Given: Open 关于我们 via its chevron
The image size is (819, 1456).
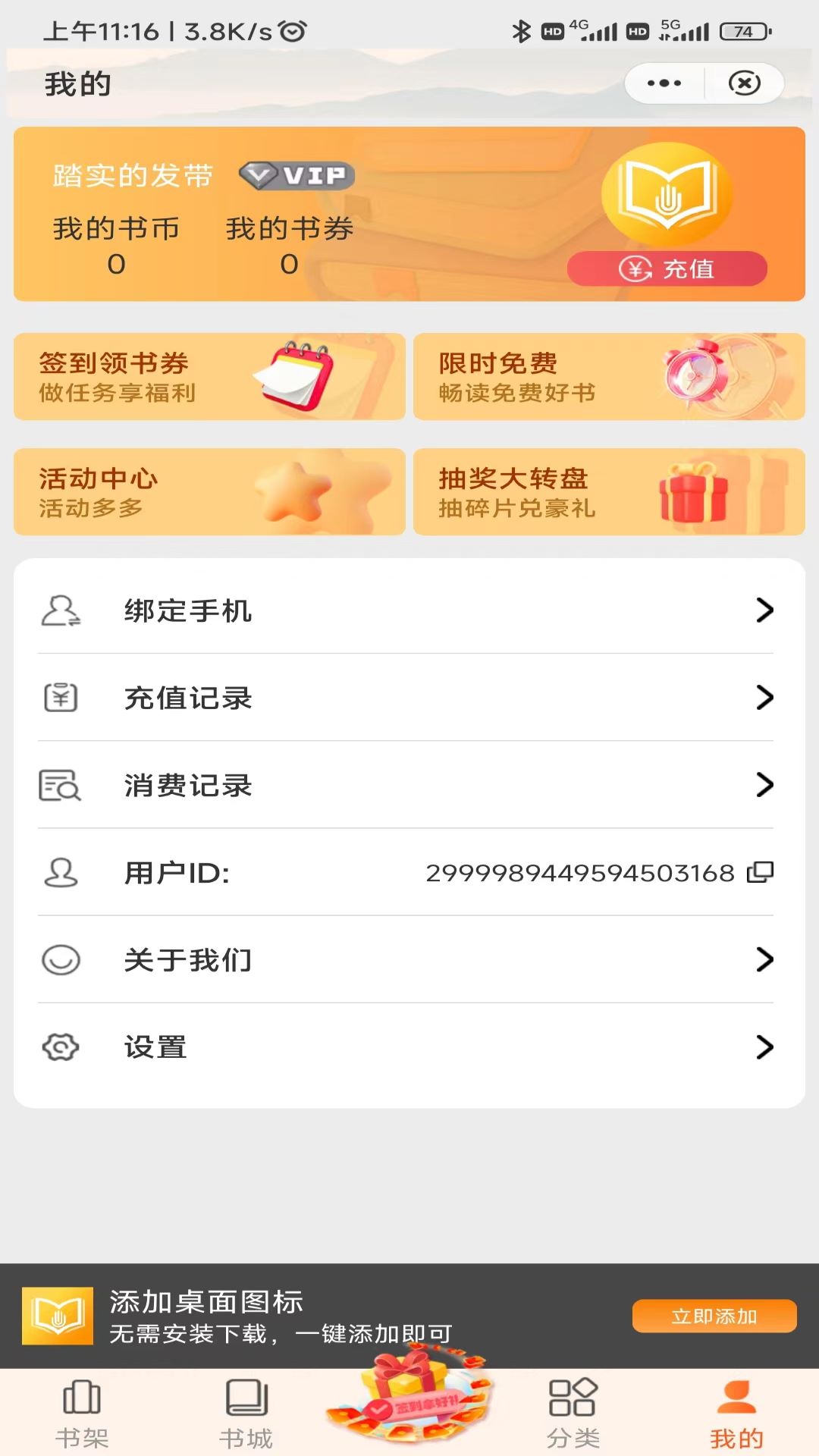Looking at the screenshot, I should coord(764,960).
